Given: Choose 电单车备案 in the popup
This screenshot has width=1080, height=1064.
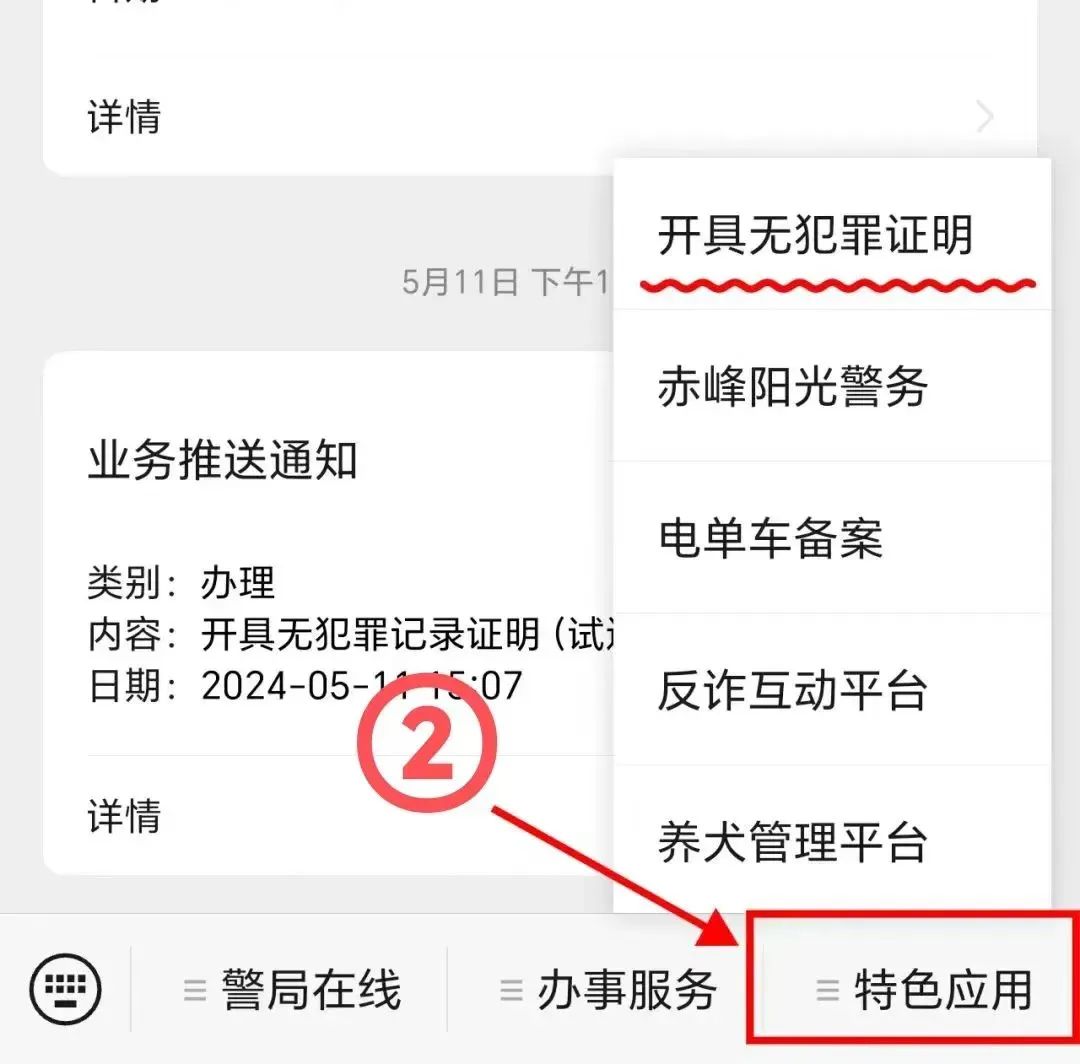Looking at the screenshot, I should (x=770, y=539).
